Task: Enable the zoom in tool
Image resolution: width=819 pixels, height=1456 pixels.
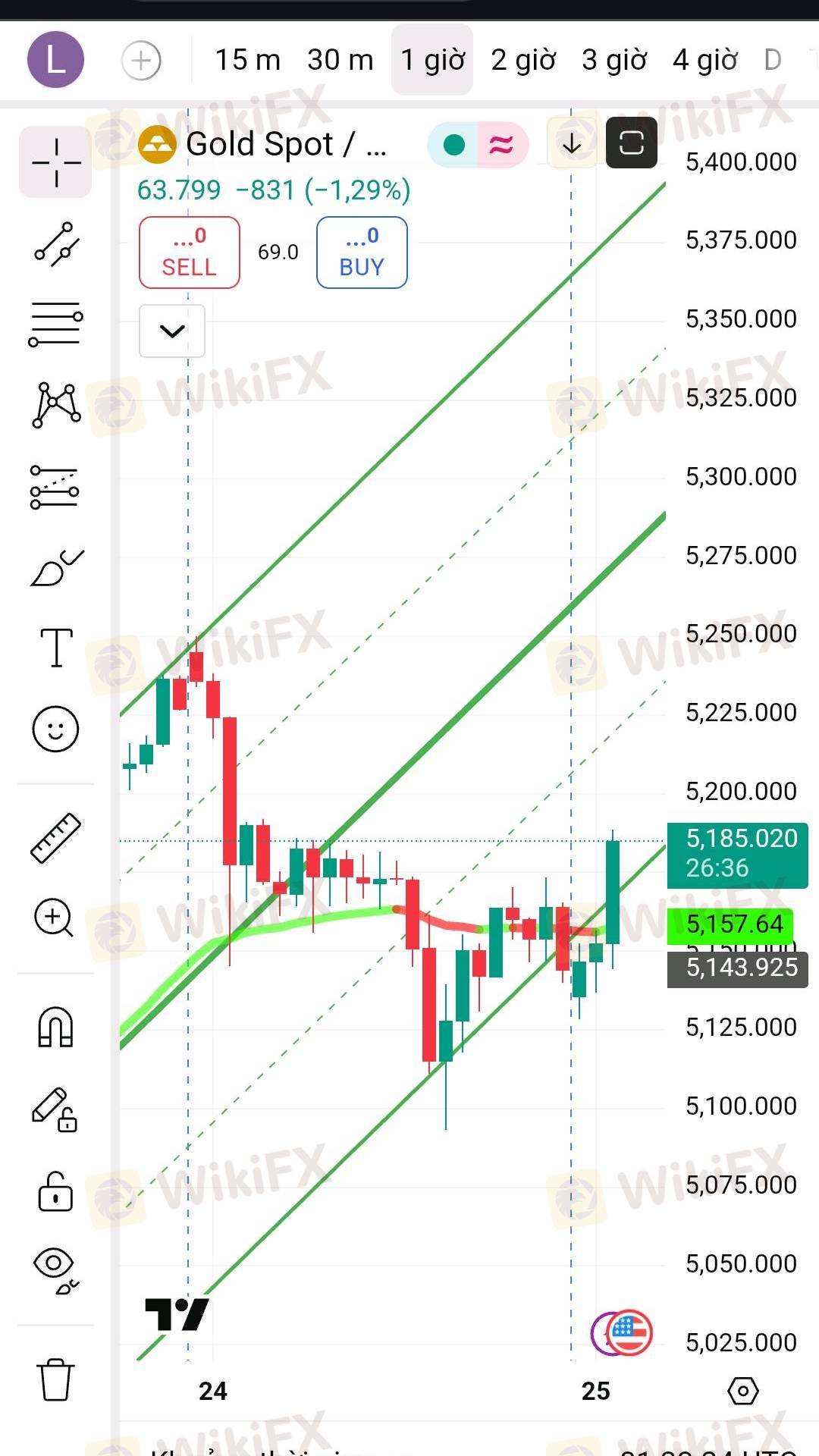Action: pyautogui.click(x=54, y=918)
